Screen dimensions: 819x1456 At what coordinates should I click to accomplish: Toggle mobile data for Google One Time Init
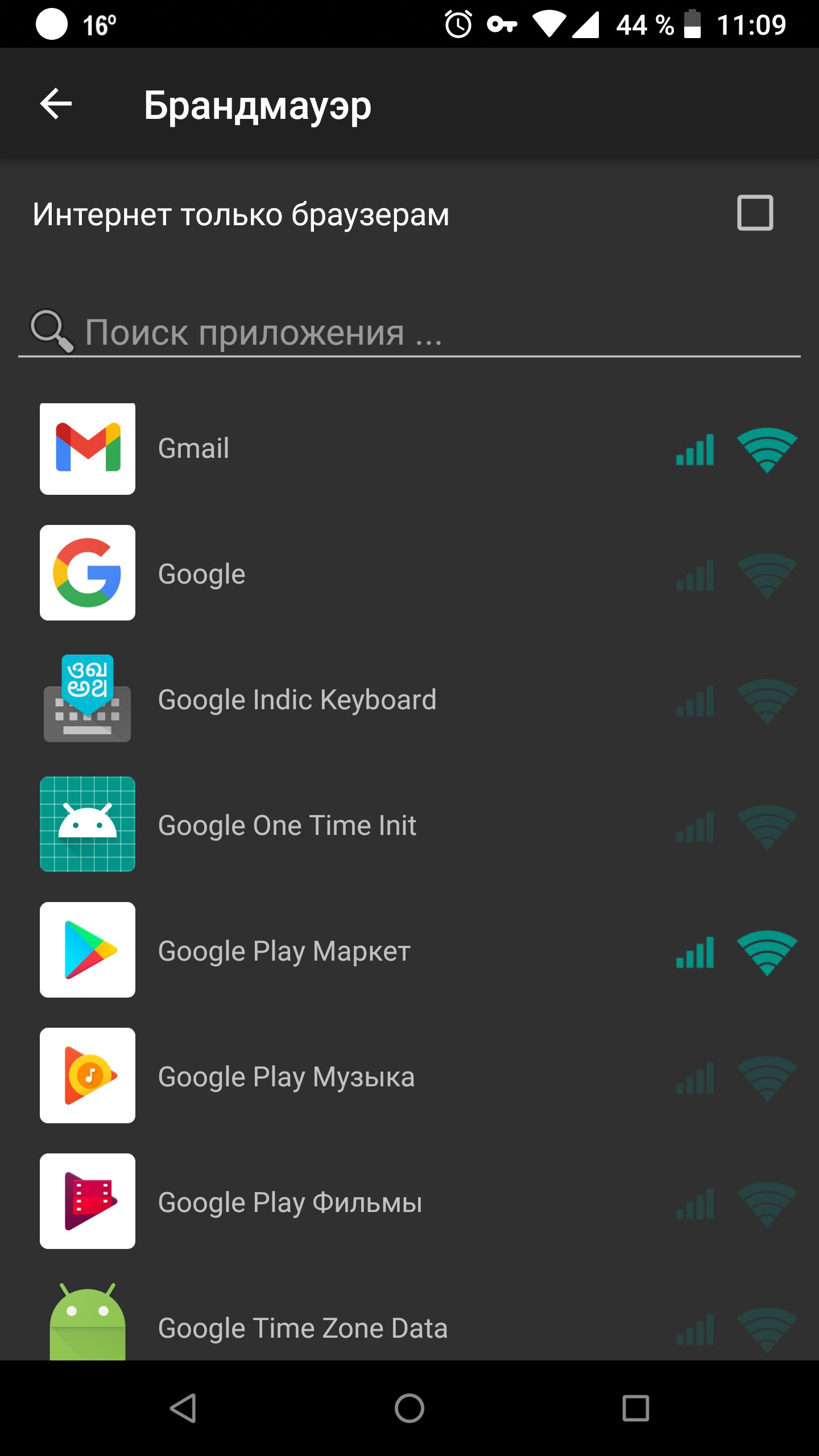pyautogui.click(x=695, y=826)
